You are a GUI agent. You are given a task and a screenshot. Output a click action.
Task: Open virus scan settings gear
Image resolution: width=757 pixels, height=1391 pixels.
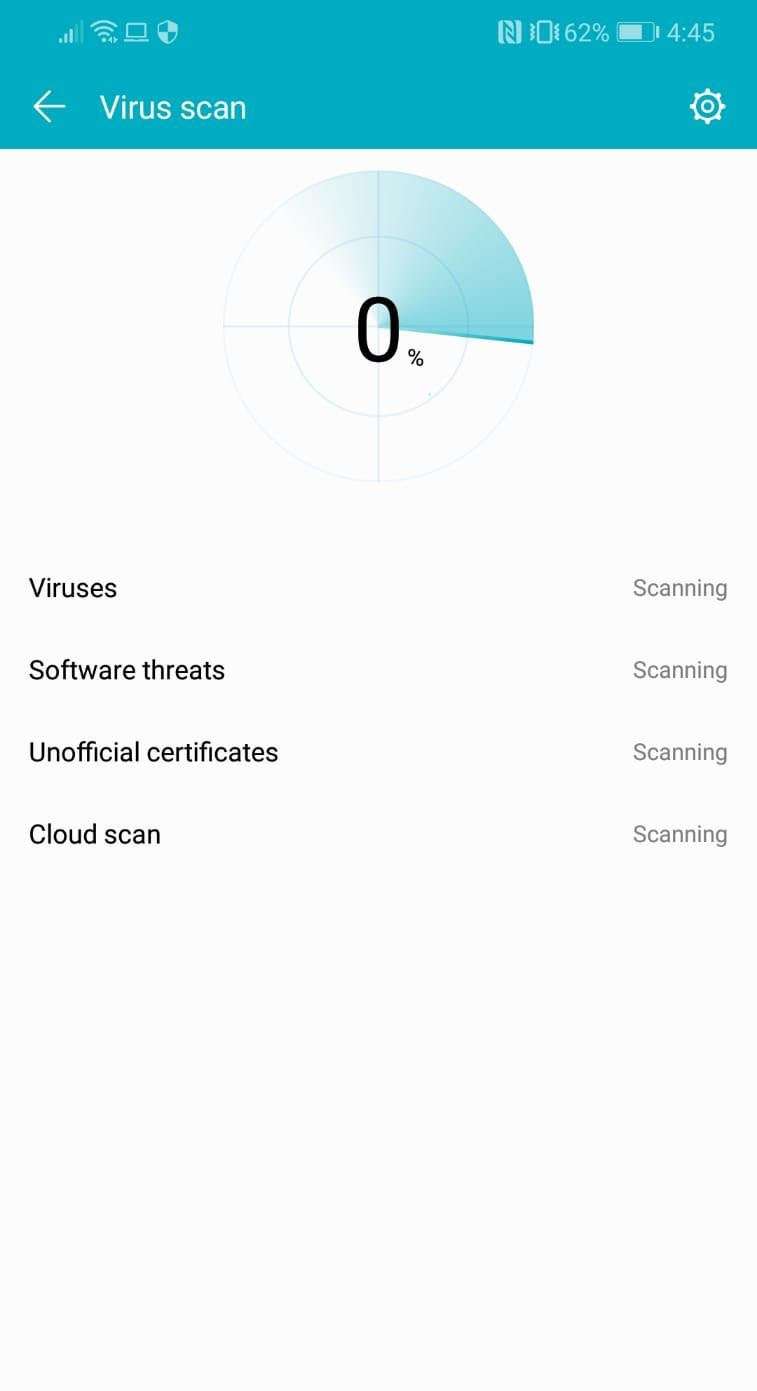point(707,106)
